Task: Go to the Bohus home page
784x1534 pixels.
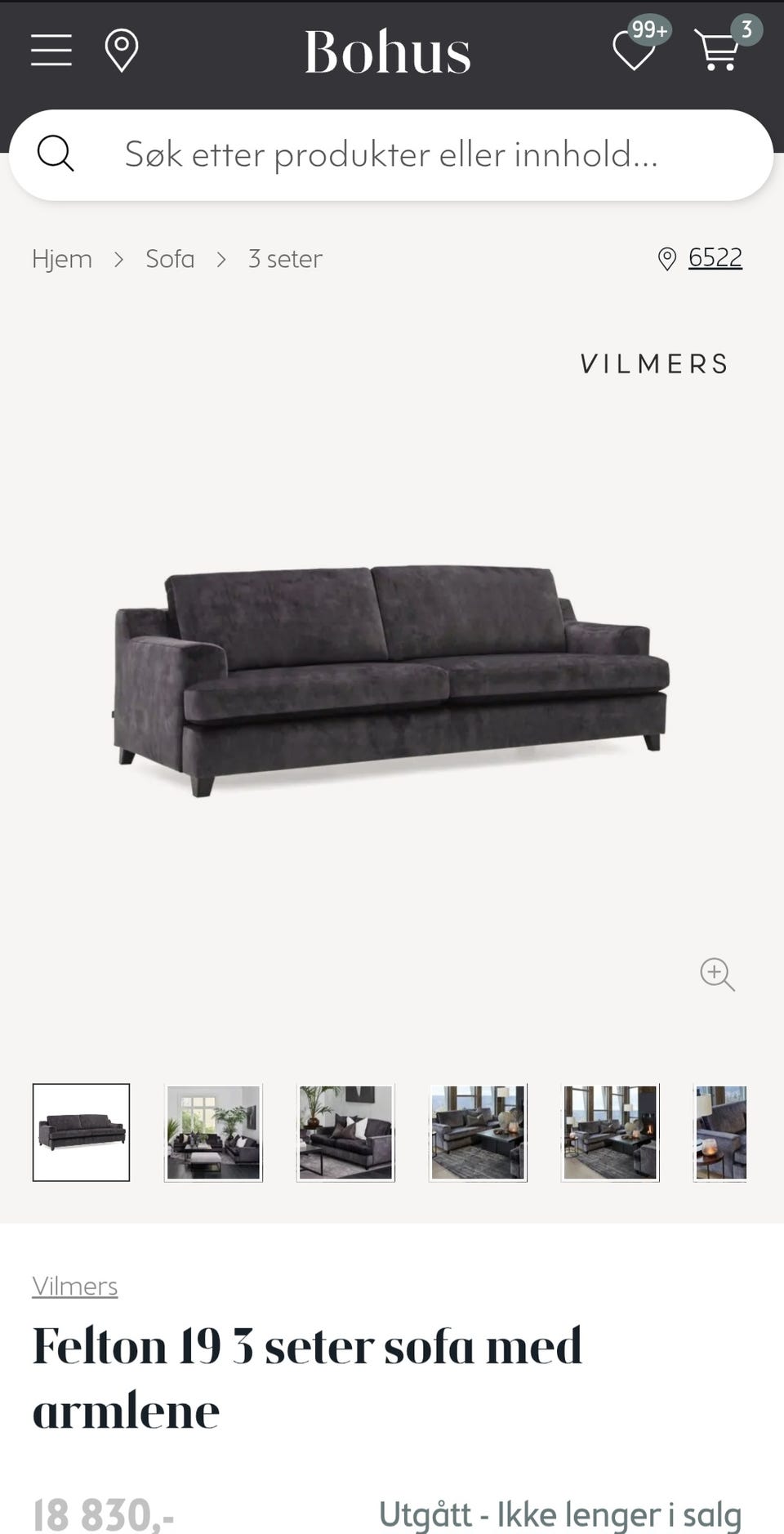Action: (388, 52)
